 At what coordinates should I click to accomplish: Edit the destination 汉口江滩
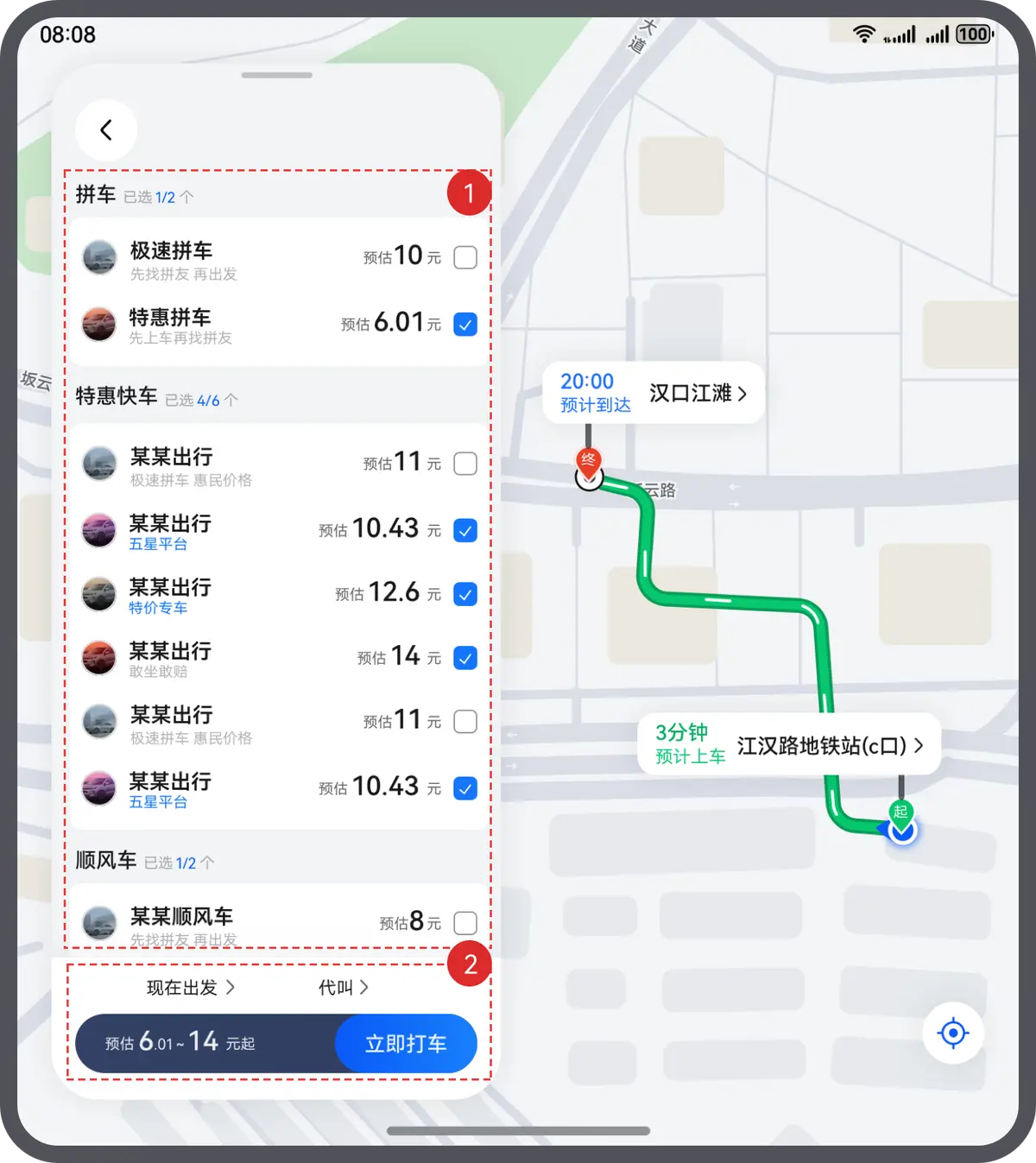[698, 394]
